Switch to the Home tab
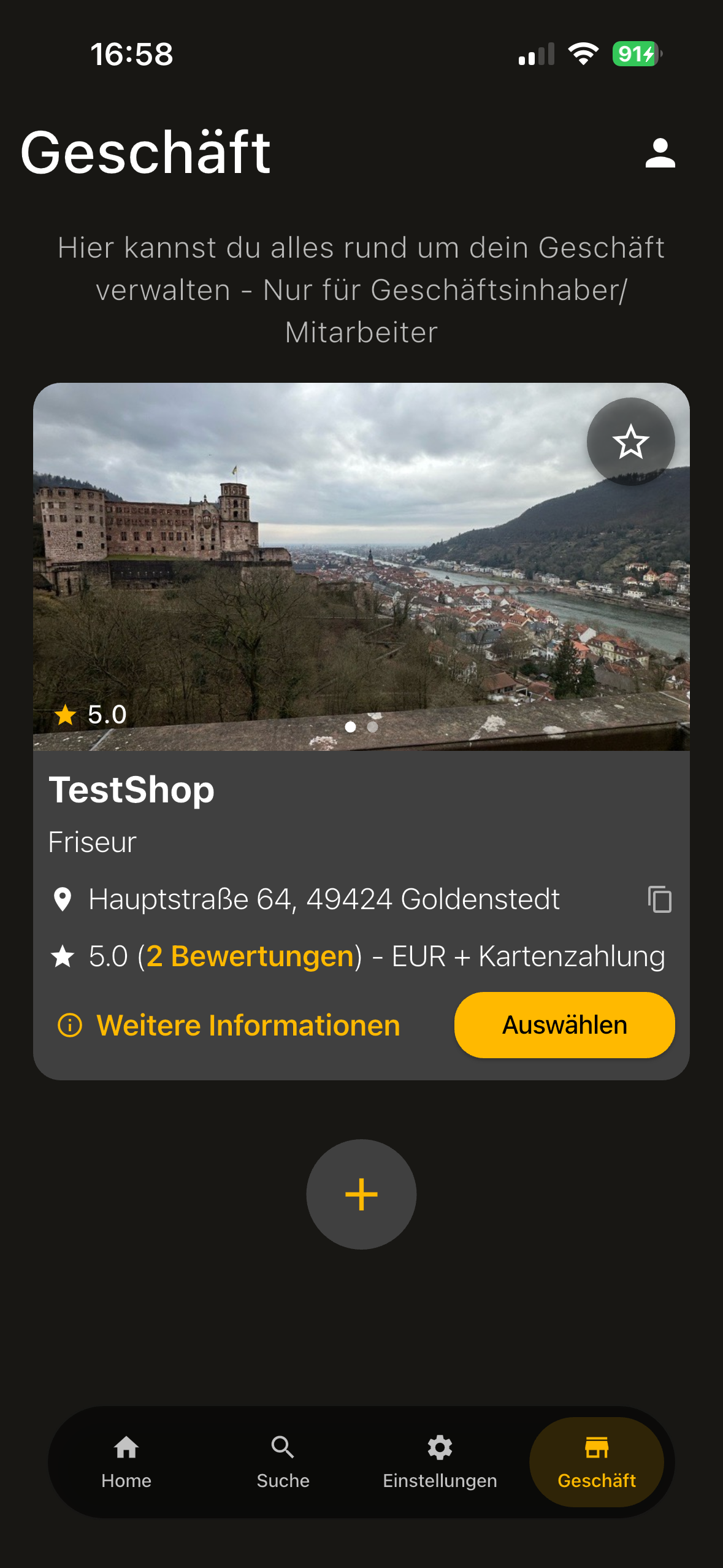 [x=126, y=1462]
